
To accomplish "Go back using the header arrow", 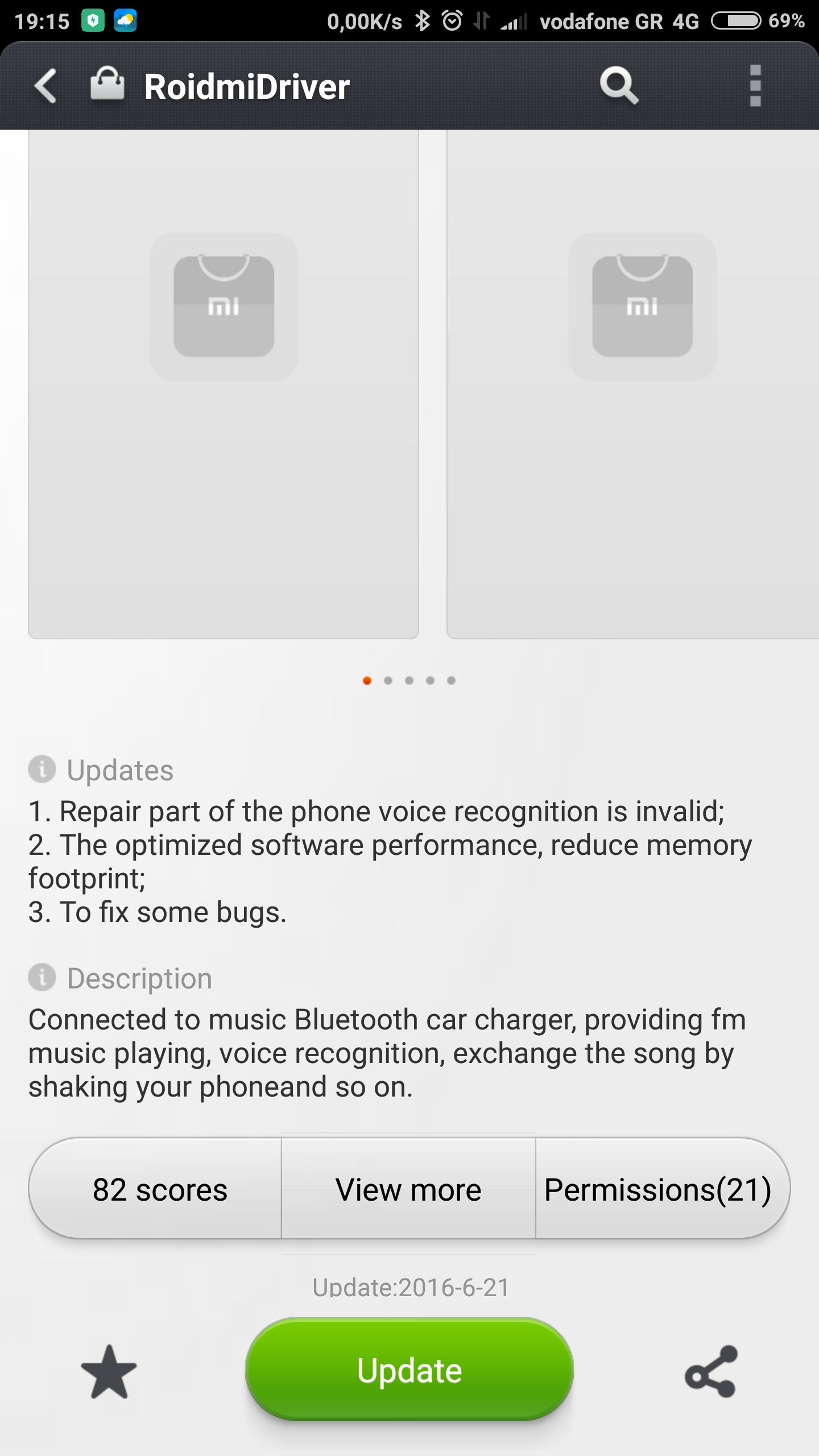I will click(45, 86).
